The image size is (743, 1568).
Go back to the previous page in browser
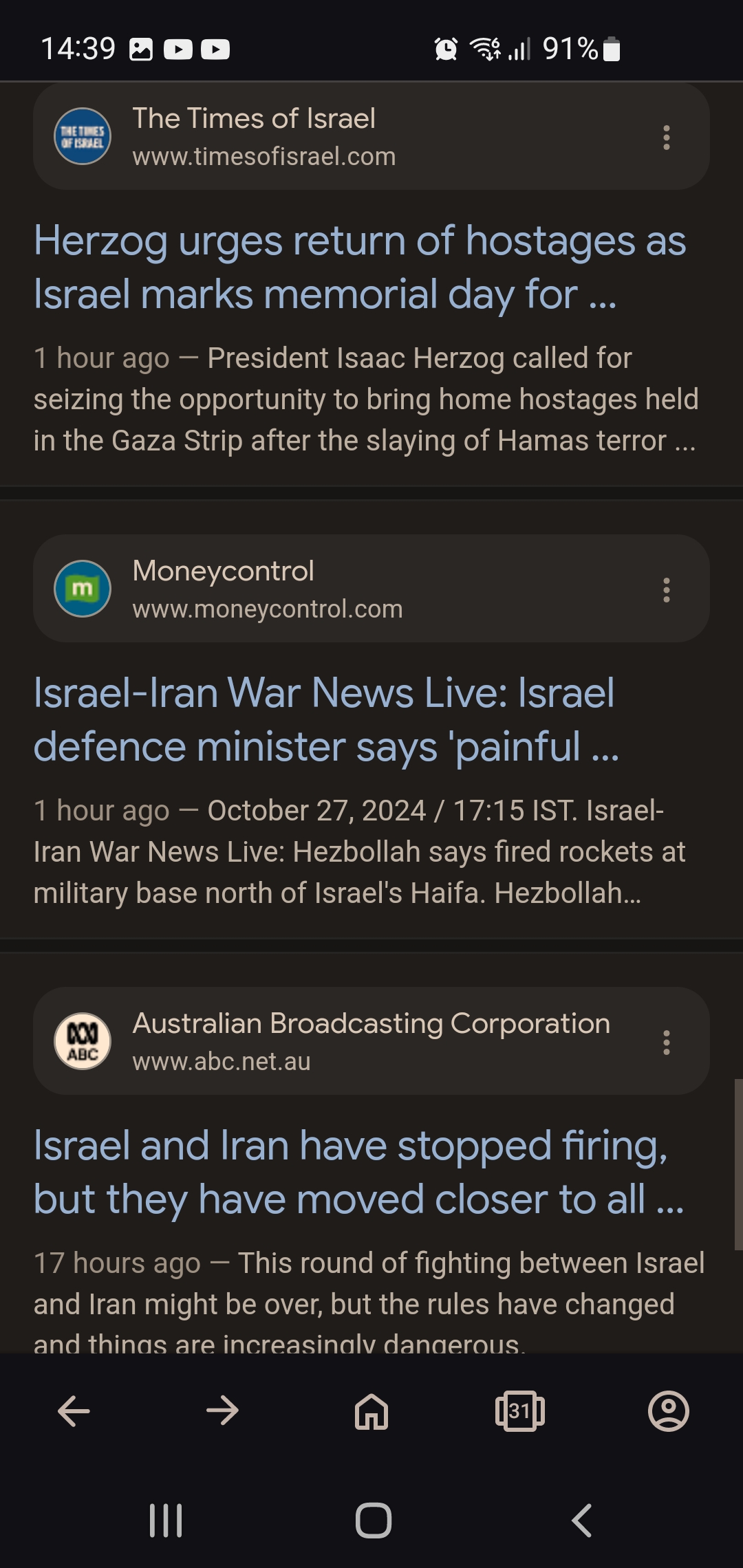[x=74, y=1411]
